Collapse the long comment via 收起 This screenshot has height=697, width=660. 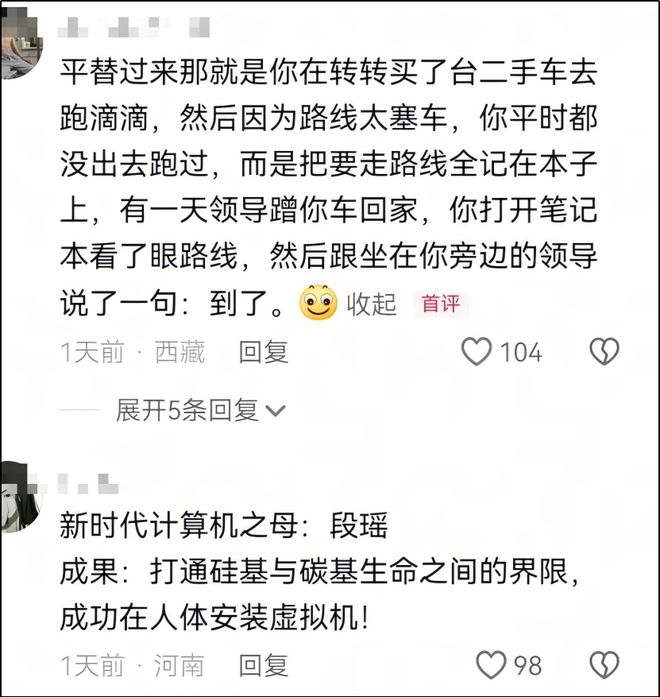[x=371, y=304]
